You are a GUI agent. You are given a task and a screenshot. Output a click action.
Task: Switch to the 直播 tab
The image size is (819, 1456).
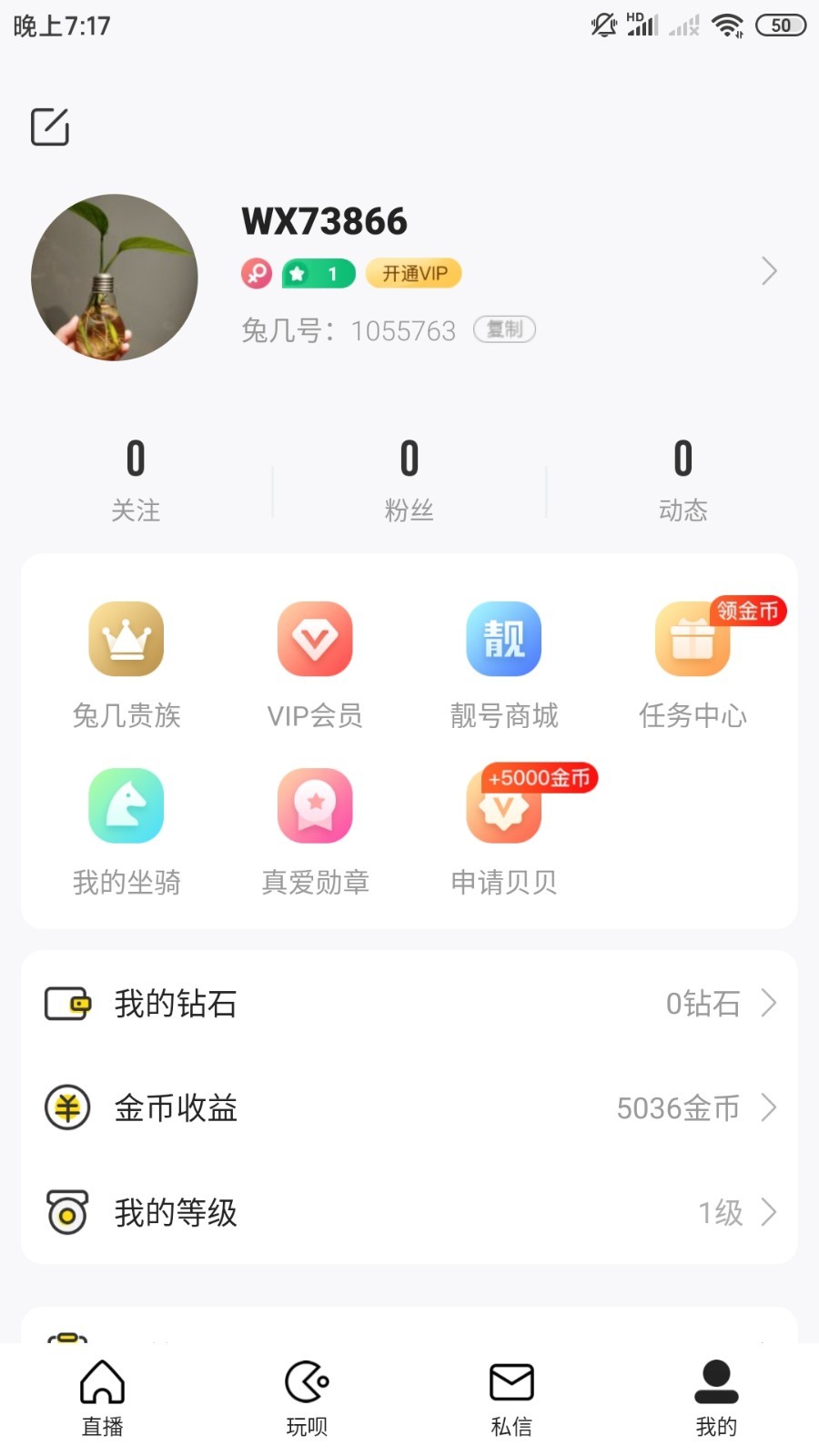(101, 1399)
